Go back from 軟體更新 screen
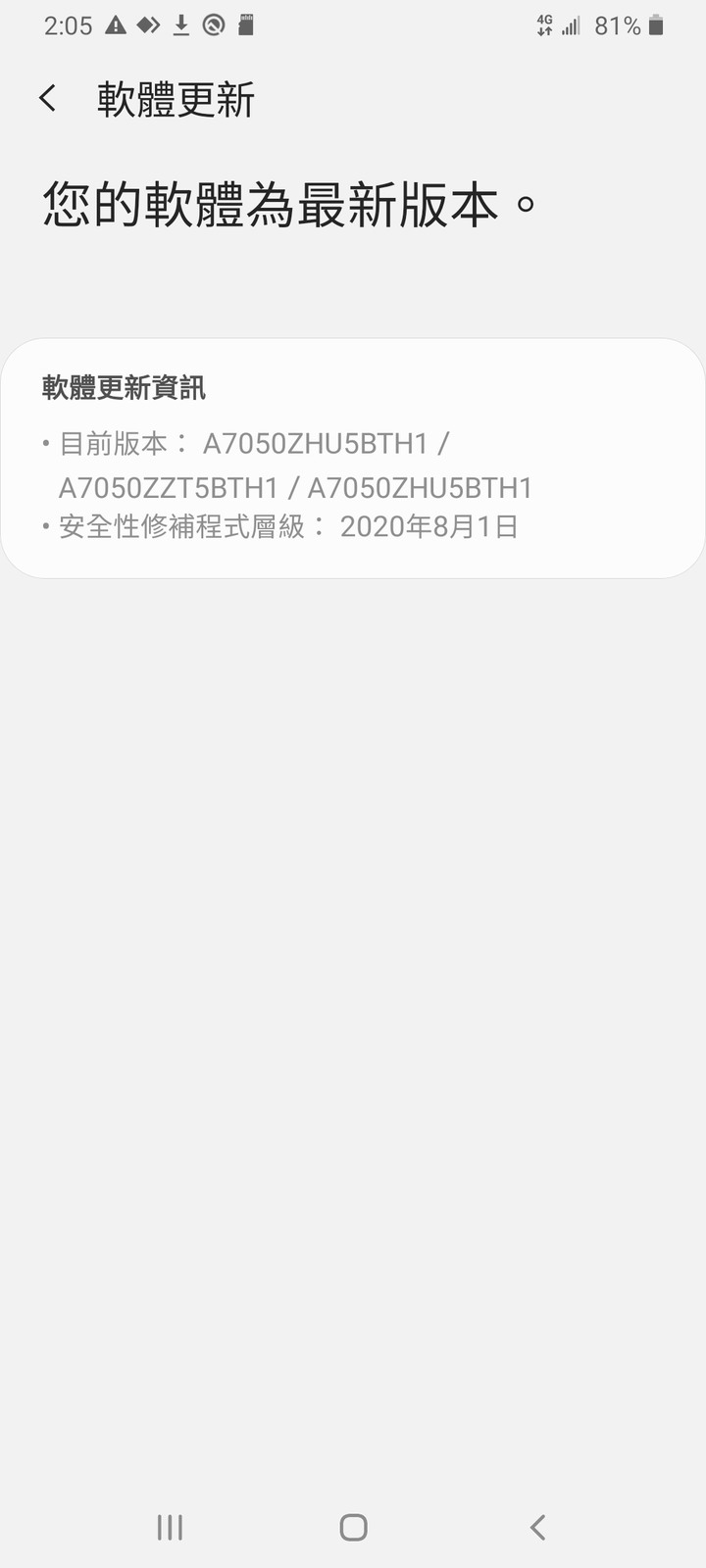 coord(47,98)
